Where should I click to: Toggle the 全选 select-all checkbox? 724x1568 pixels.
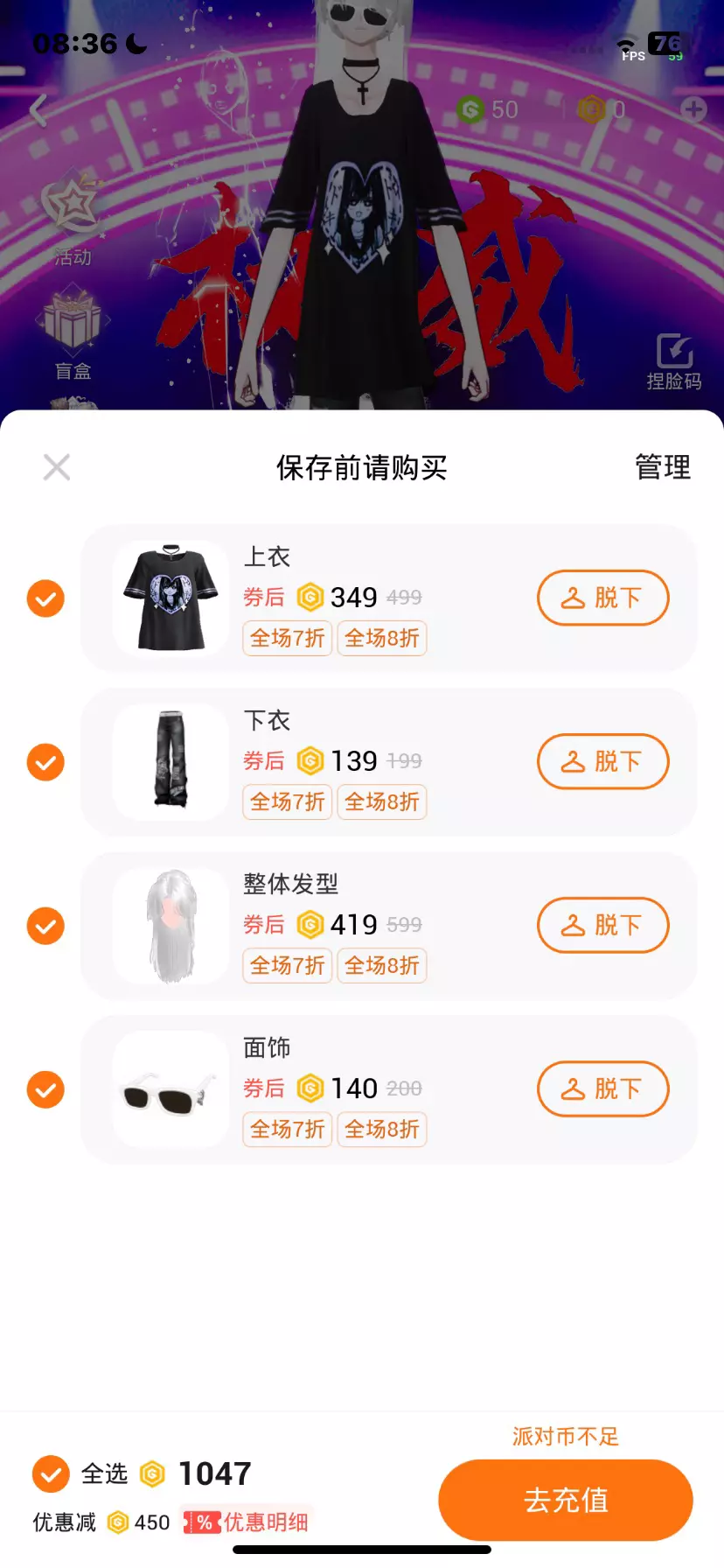coord(52,1474)
